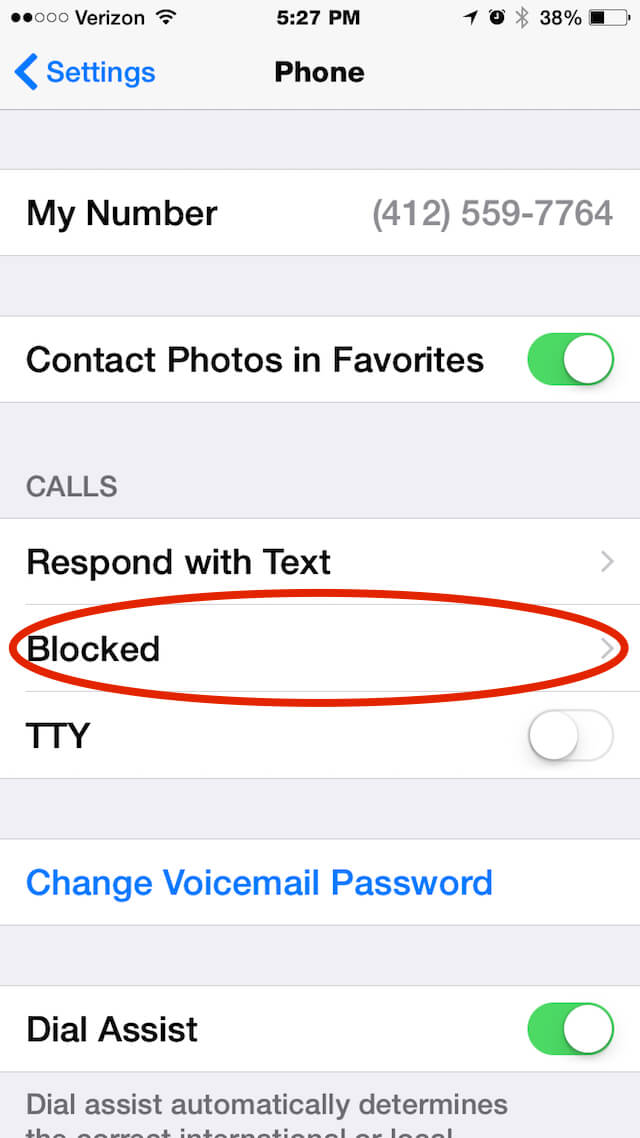The image size is (640, 1138).
Task: Turn off Dial Assist
Action: point(570,1029)
